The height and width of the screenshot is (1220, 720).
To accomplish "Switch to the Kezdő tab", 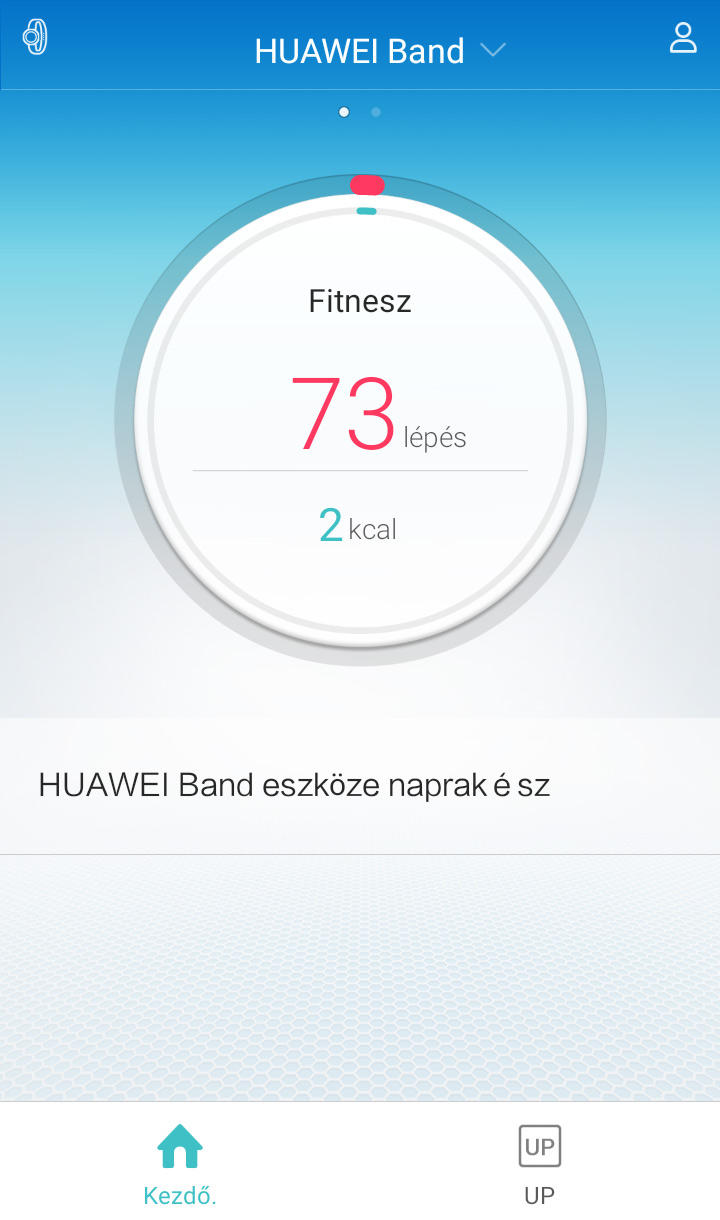I will point(180,1164).
